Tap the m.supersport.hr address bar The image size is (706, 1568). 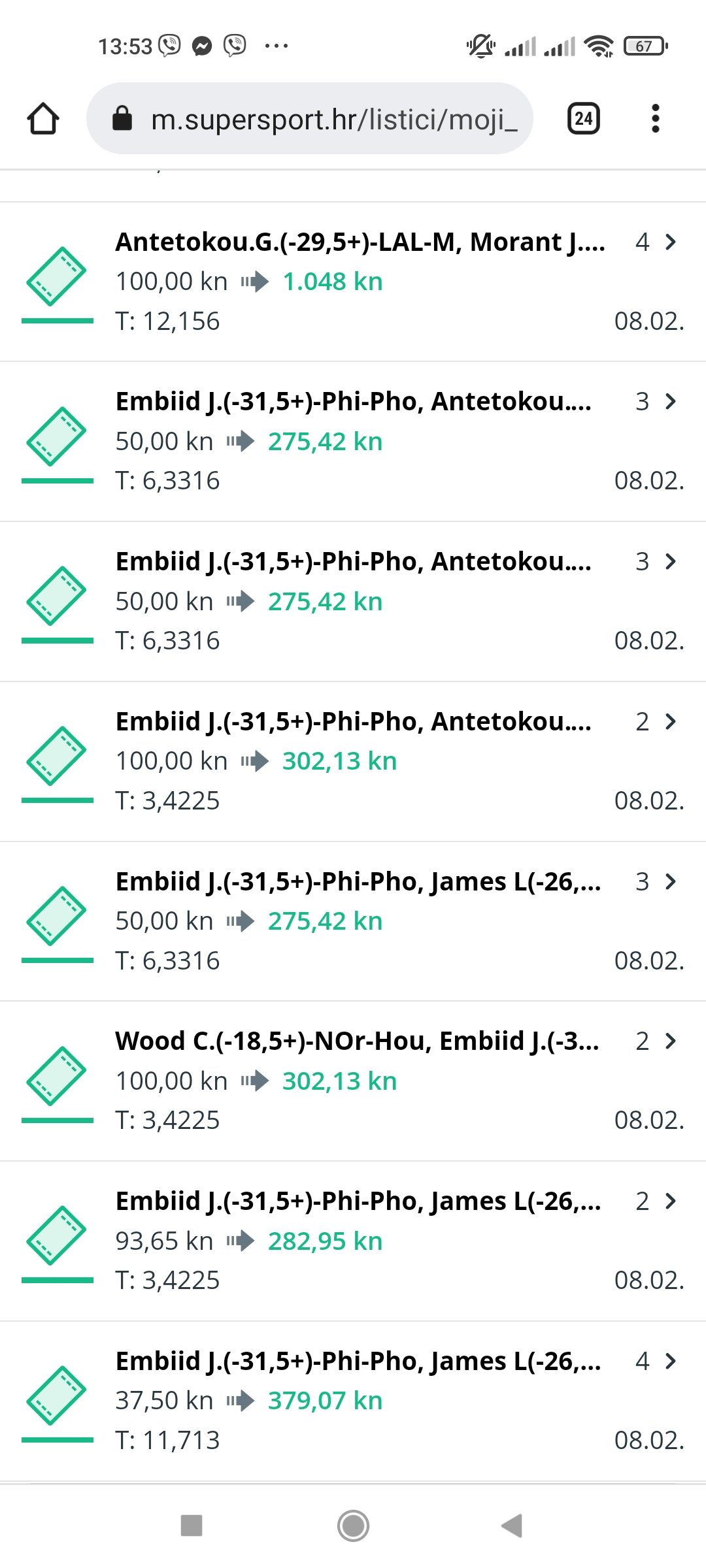pyautogui.click(x=309, y=119)
